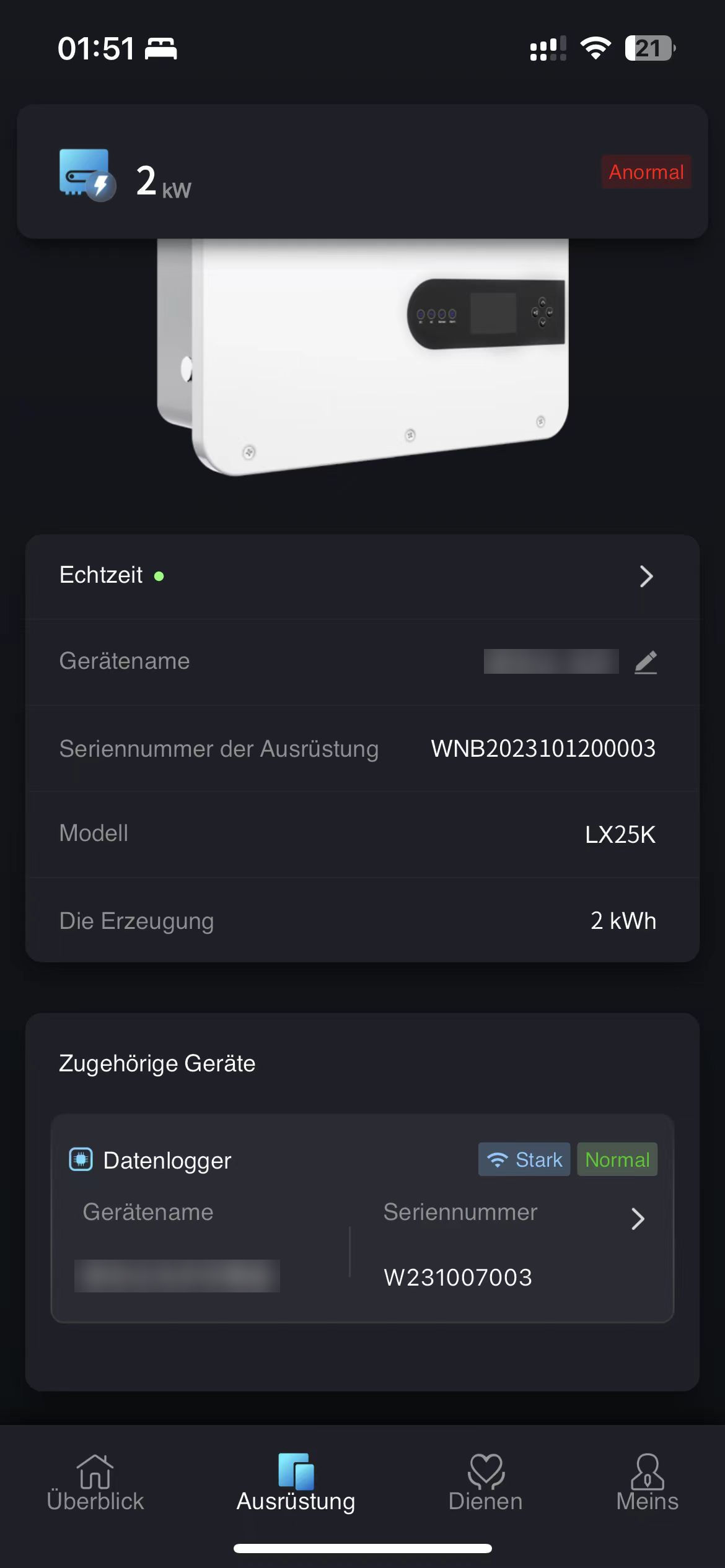
Task: Select the Ausrüstung tab
Action: [296, 1483]
